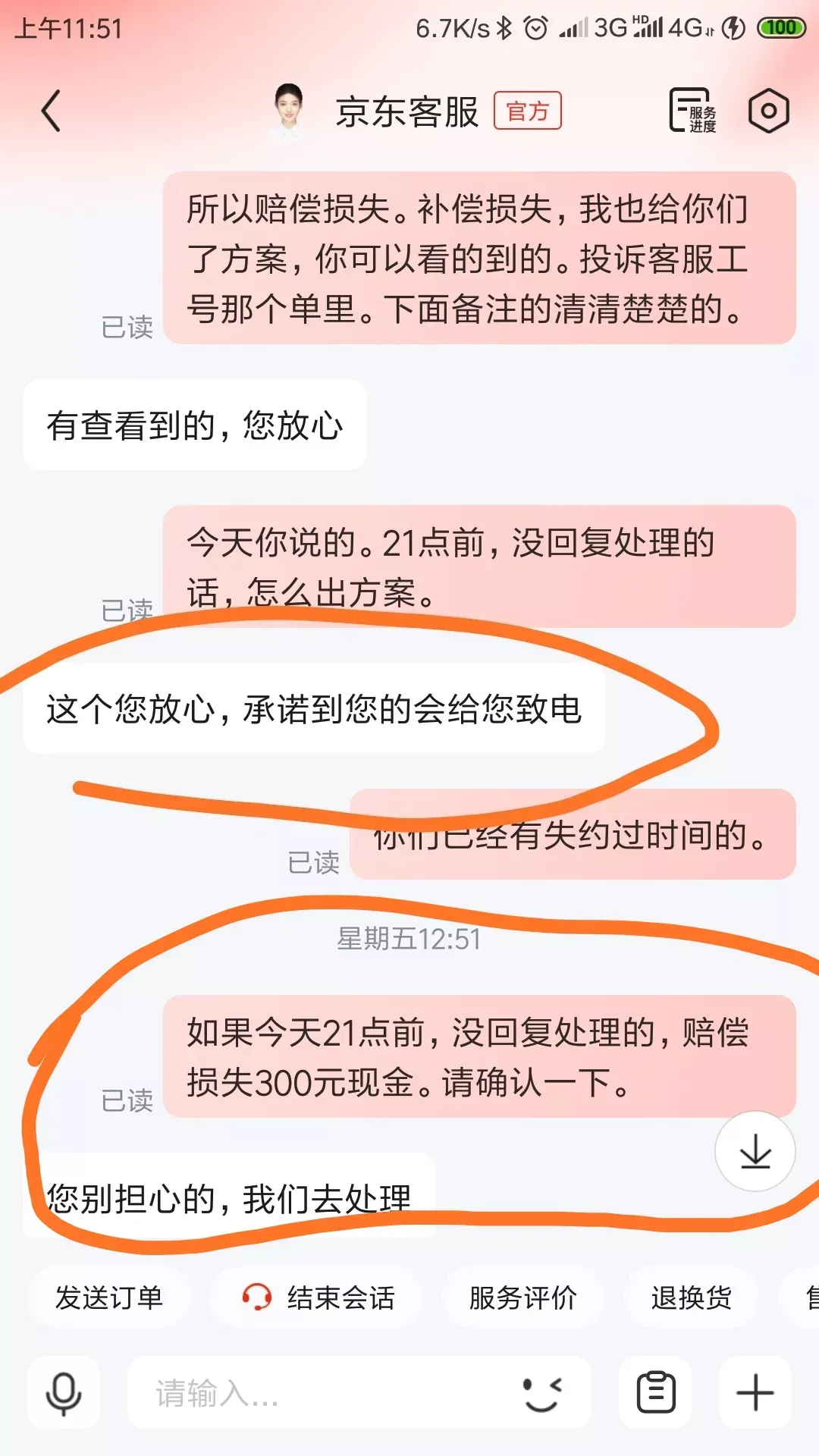
Task: Activate voice input microphone
Action: pyautogui.click(x=64, y=1393)
